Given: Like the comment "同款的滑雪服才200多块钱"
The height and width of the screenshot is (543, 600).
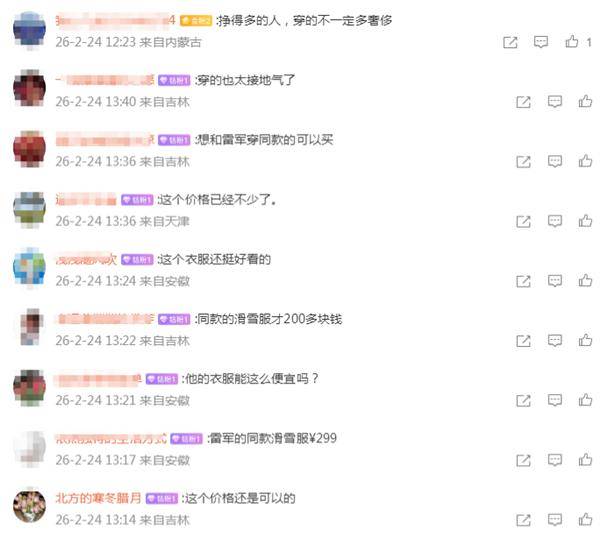Looking at the screenshot, I should pyautogui.click(x=584, y=341).
